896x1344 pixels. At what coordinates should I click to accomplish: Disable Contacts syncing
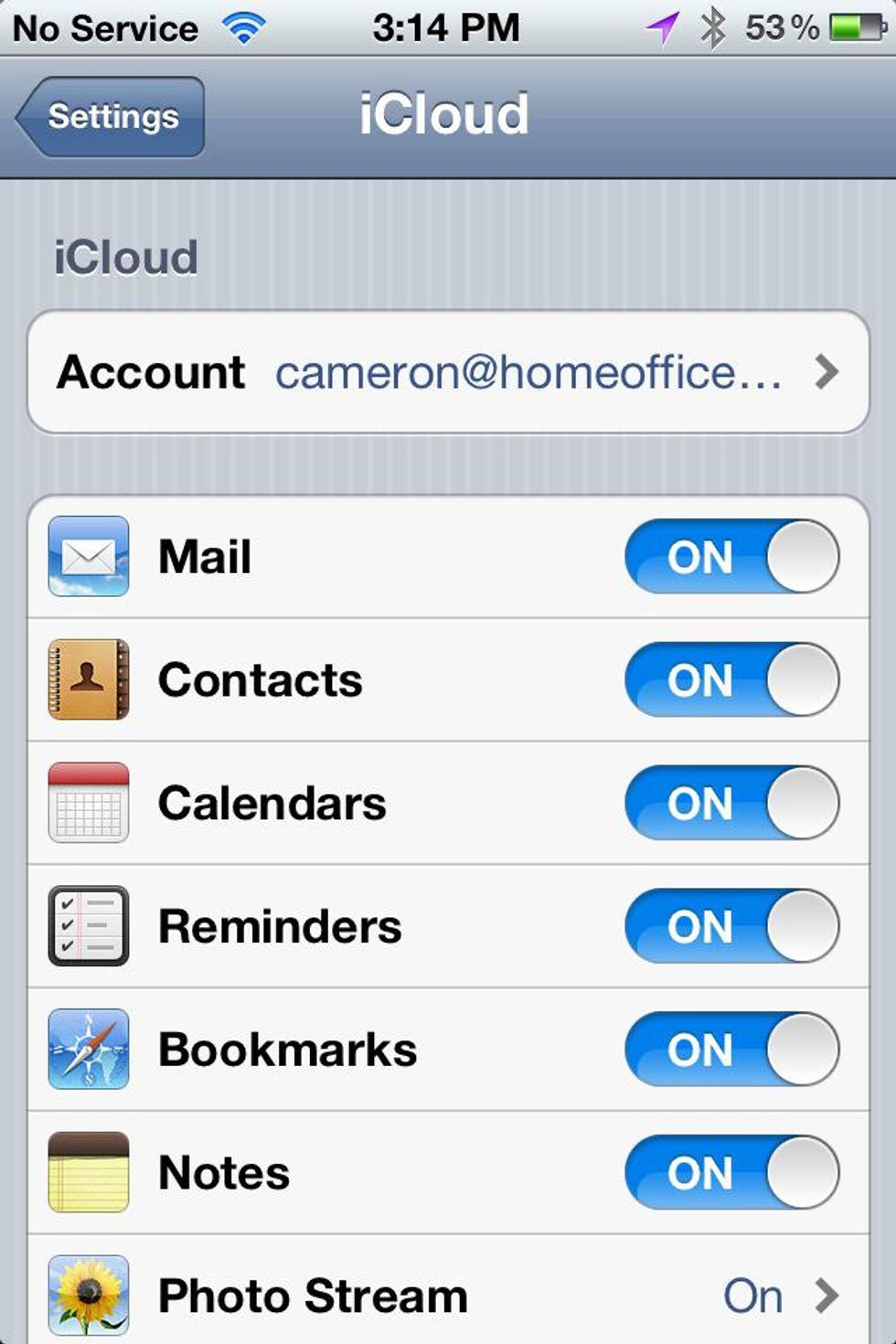click(731, 680)
